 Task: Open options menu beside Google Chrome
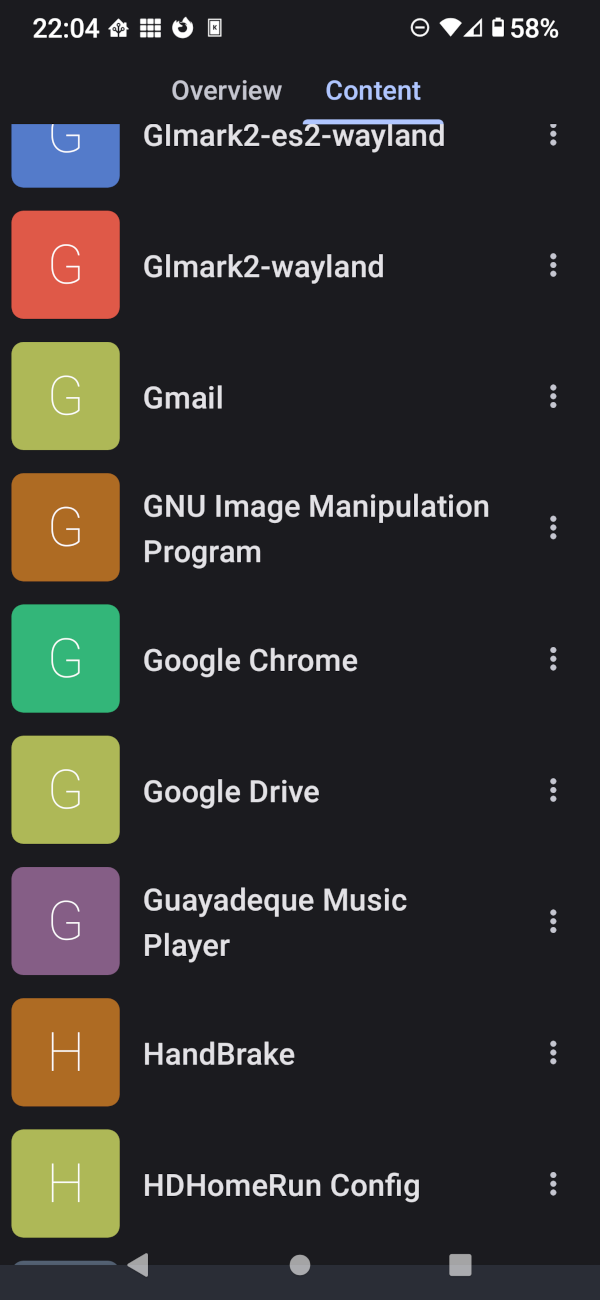coord(553,658)
